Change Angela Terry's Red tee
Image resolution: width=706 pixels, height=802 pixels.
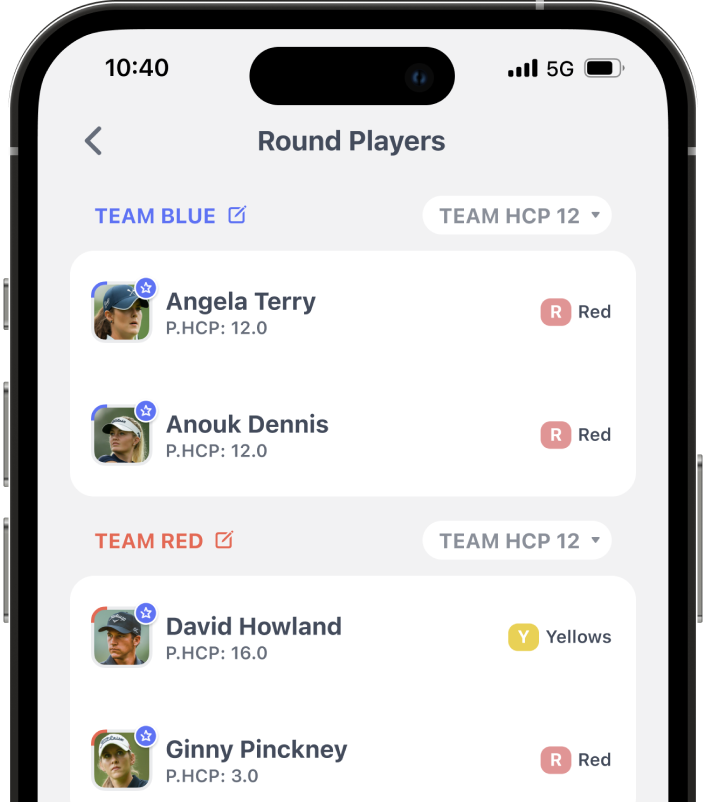point(576,312)
